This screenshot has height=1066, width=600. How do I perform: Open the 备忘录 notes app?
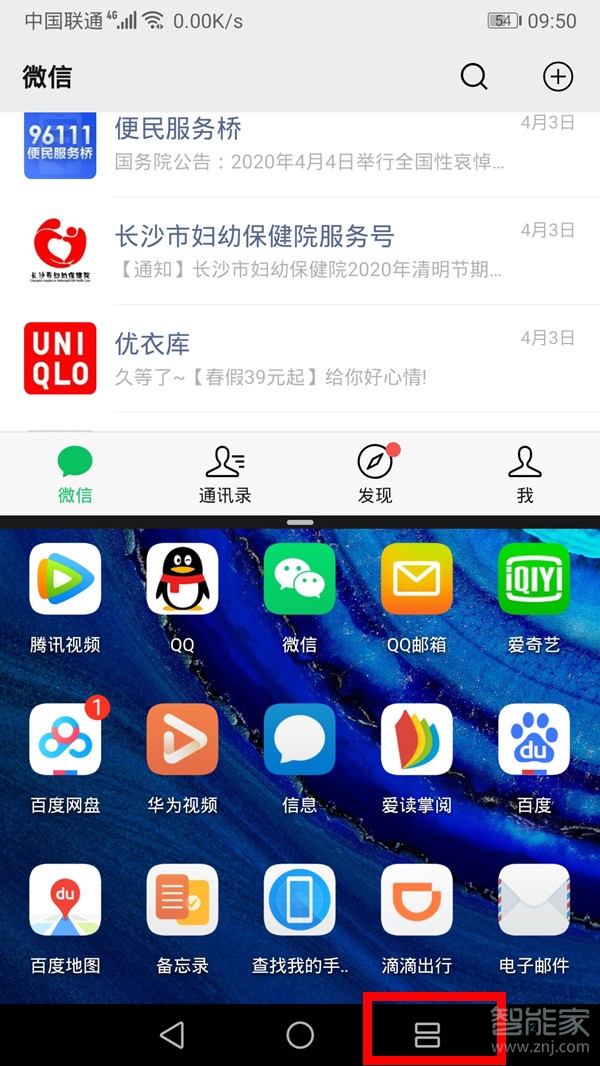(182, 900)
